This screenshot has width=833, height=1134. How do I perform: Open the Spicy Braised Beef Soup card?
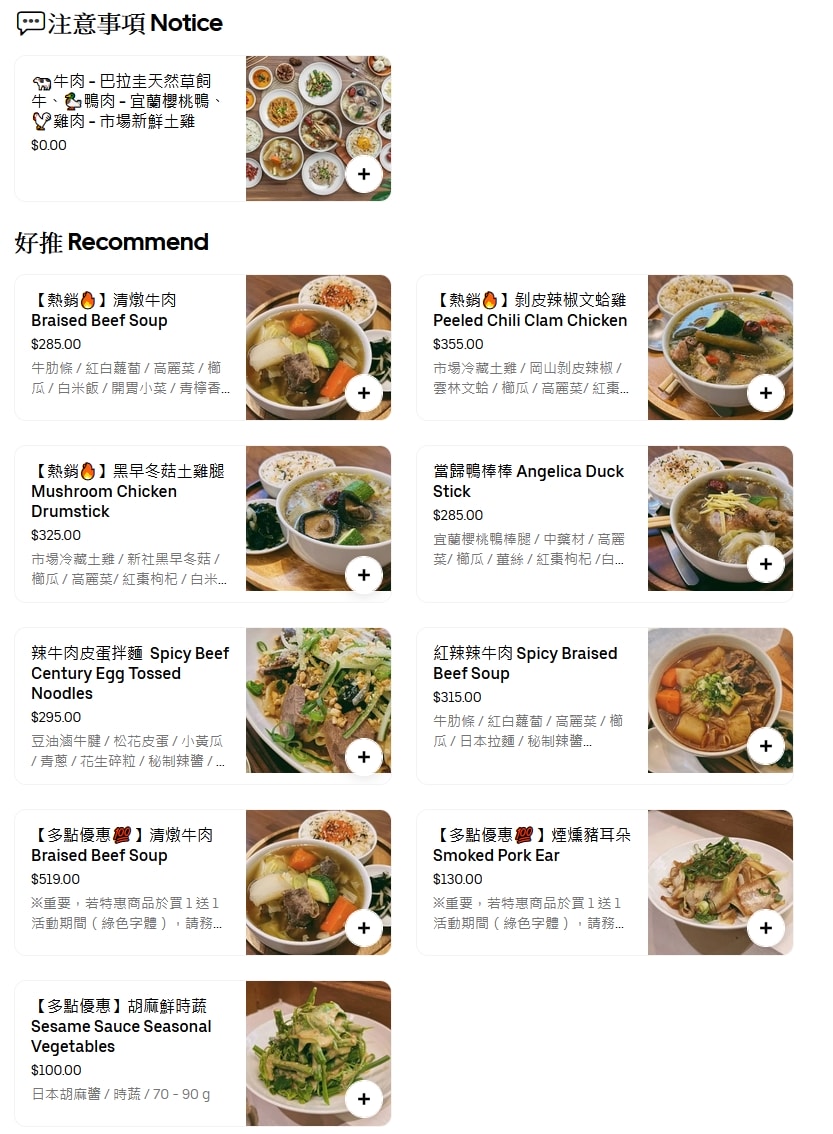(x=530, y=663)
